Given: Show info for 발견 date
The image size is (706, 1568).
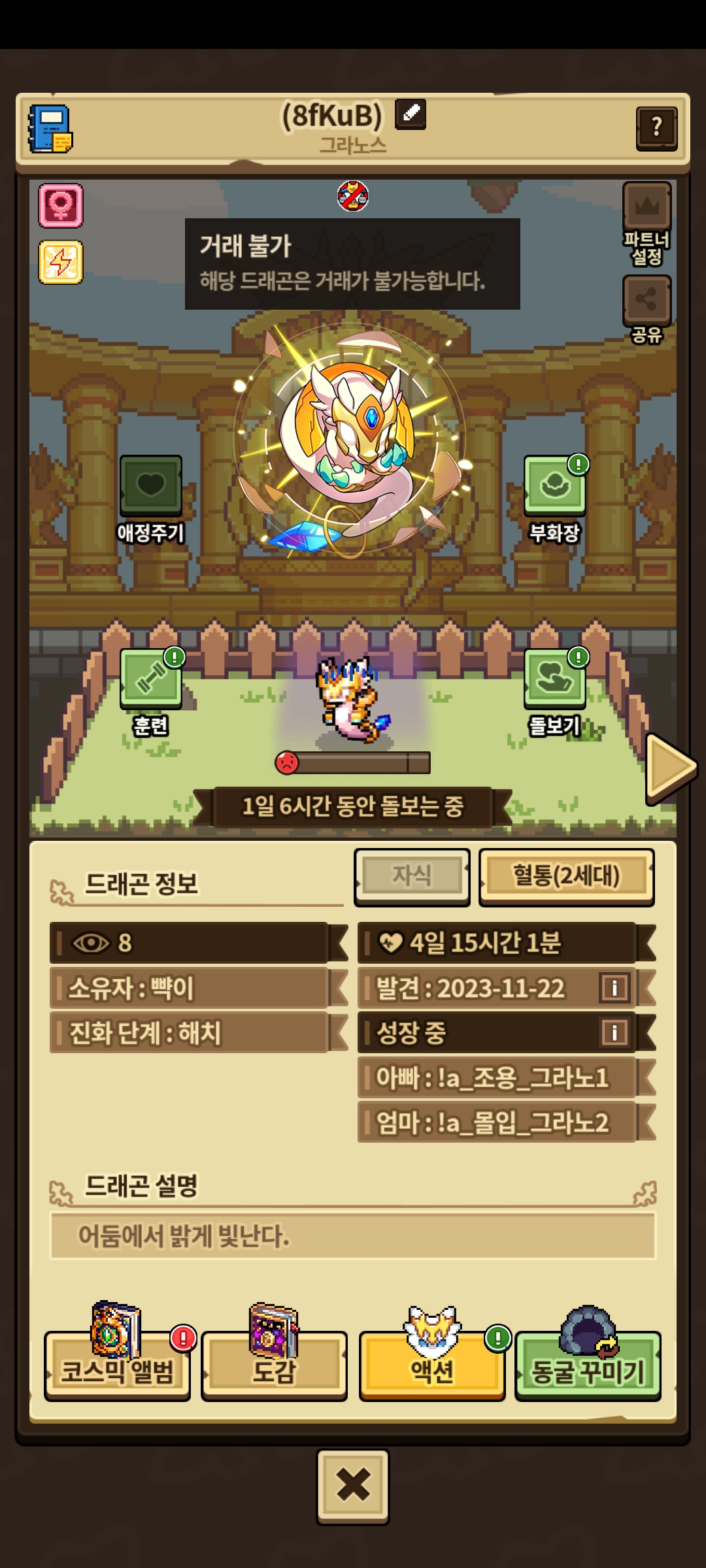Looking at the screenshot, I should (614, 988).
